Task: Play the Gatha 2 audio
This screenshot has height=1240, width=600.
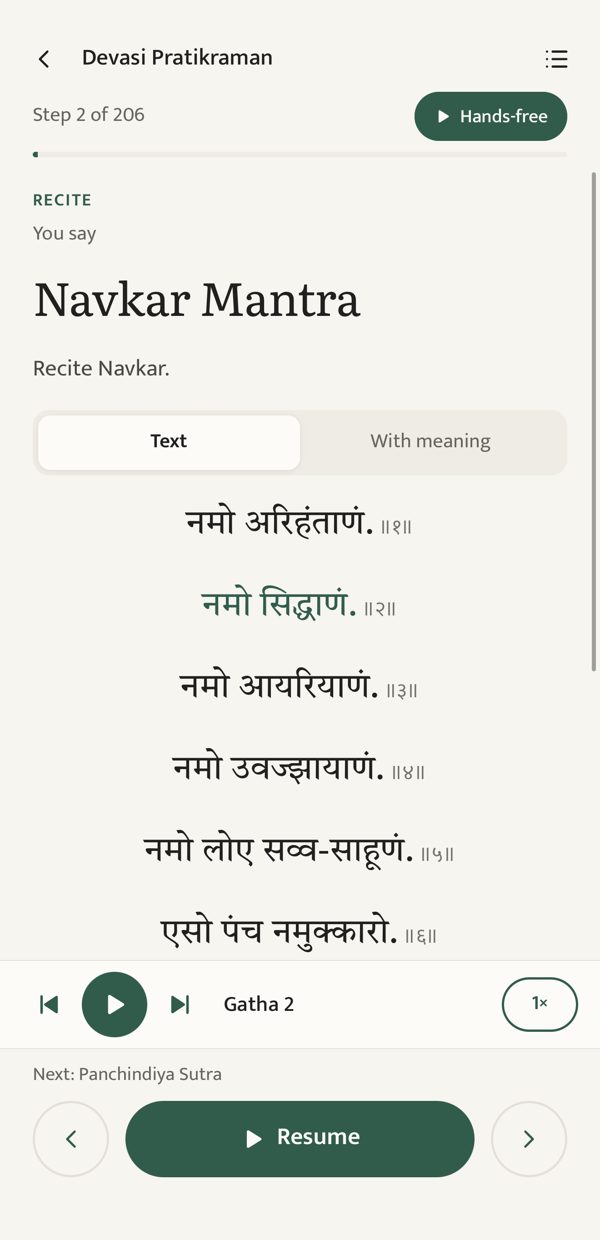Action: coord(115,1004)
